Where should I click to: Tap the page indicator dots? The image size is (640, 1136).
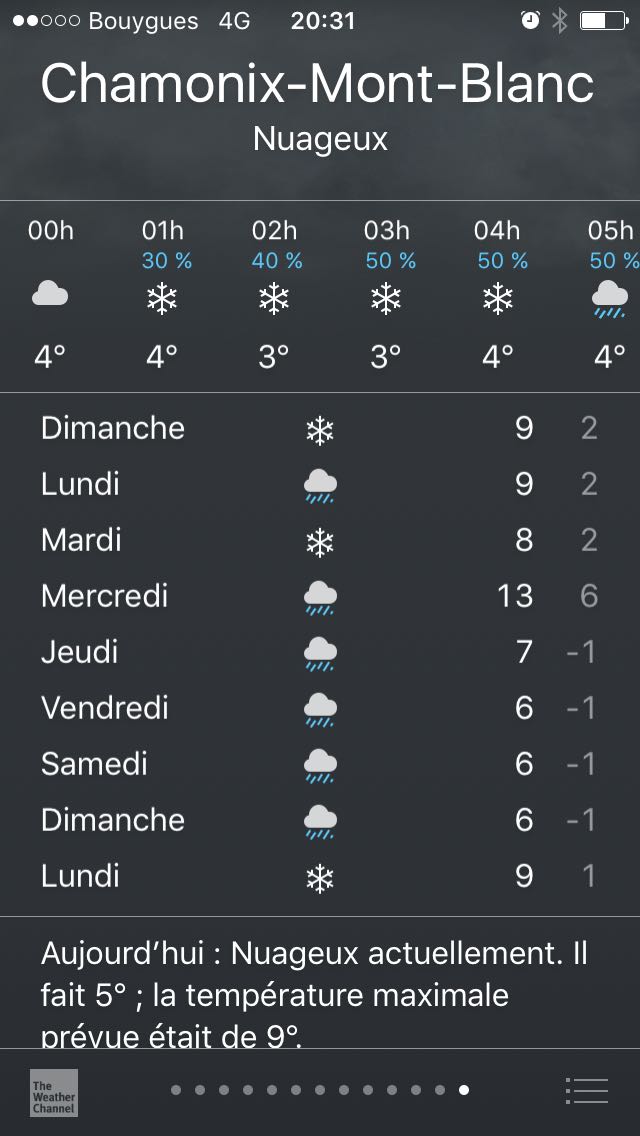pyautogui.click(x=320, y=1090)
